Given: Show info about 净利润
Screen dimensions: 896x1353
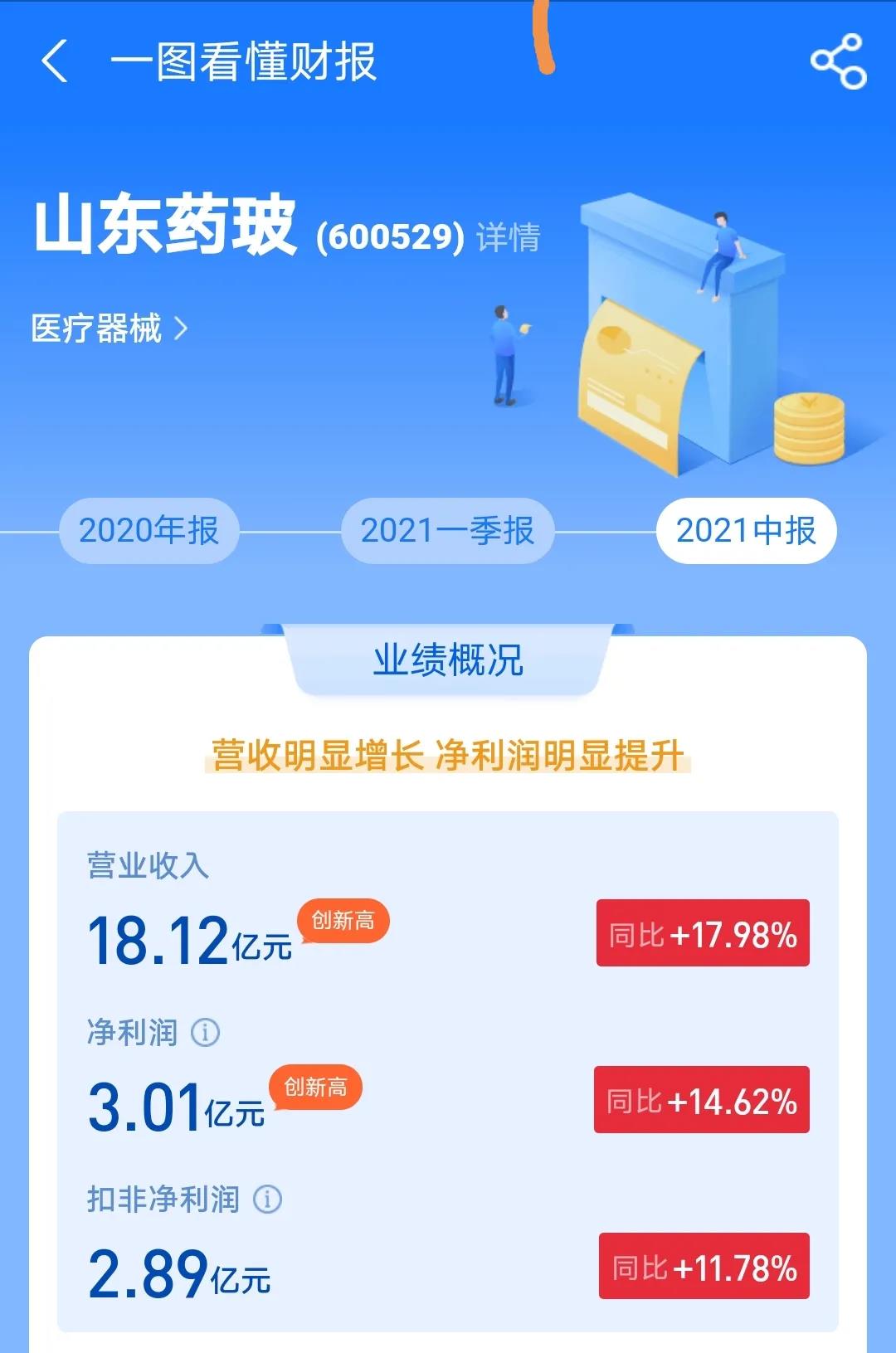Looking at the screenshot, I should pyautogui.click(x=206, y=1033).
